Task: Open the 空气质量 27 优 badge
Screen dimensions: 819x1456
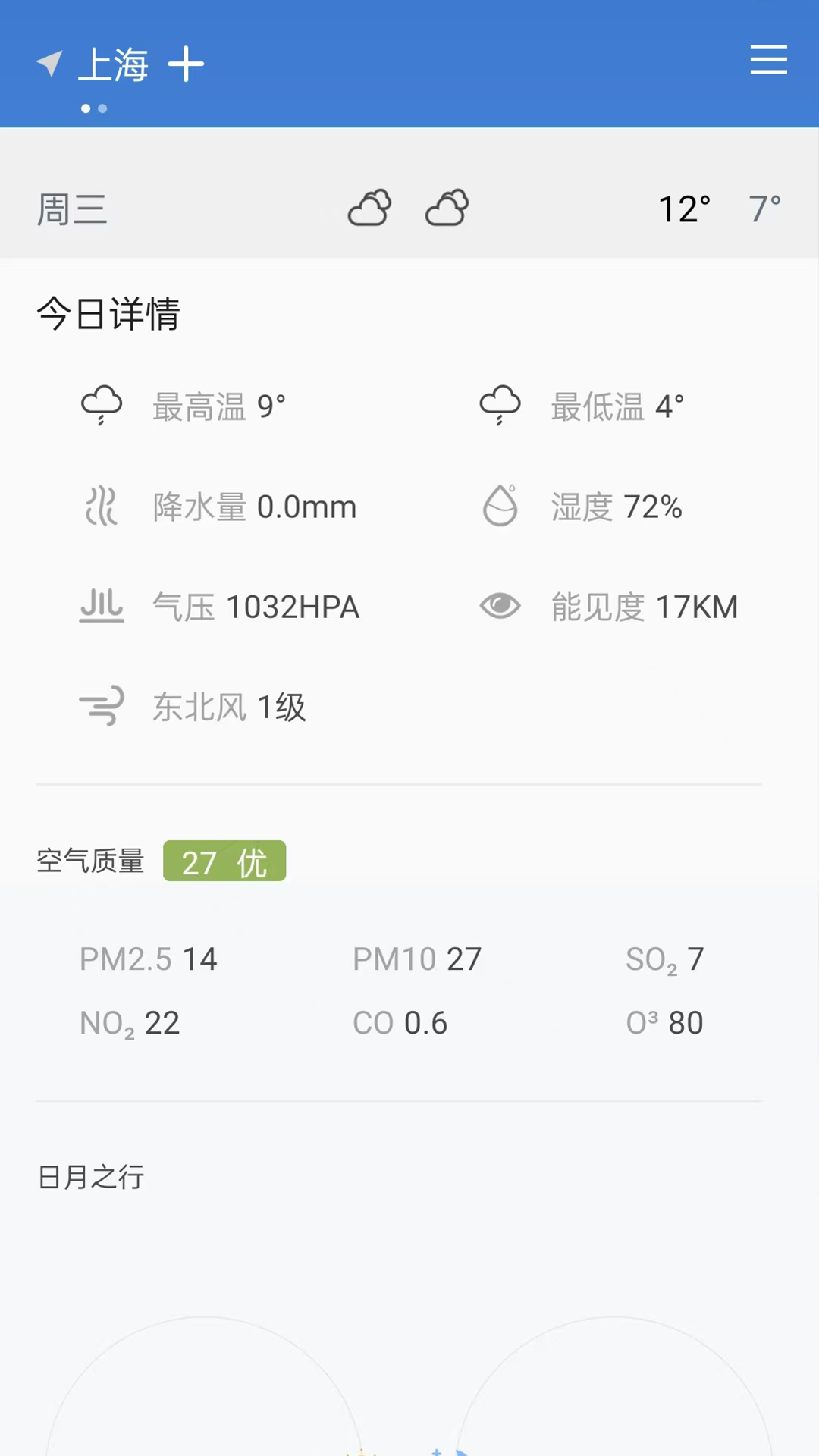Action: coord(224,861)
